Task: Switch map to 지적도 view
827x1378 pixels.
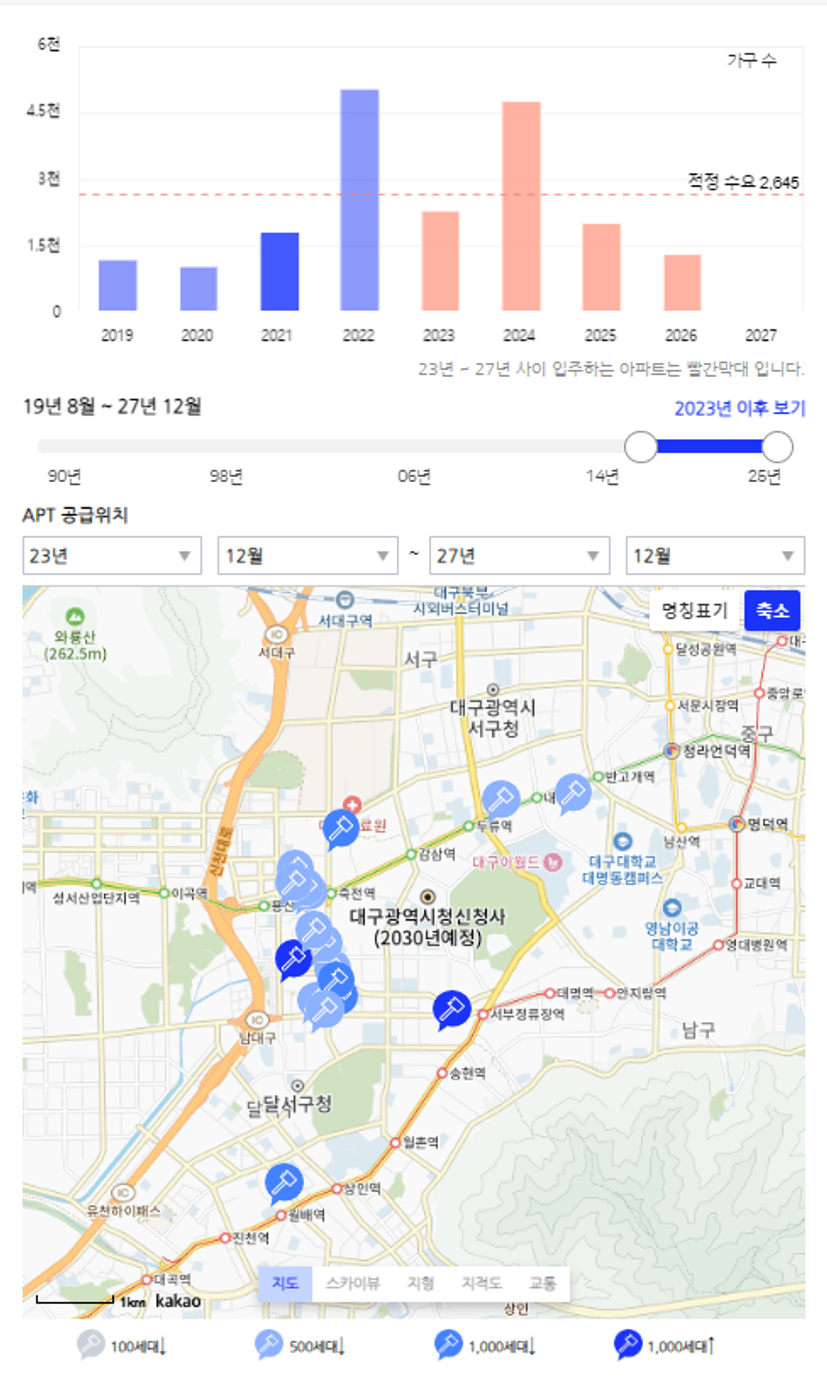Action: [x=481, y=1284]
